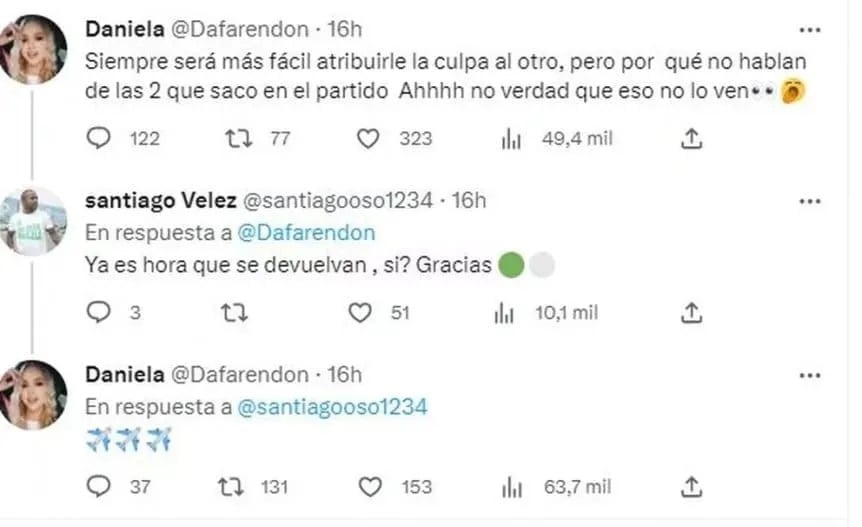862x527 pixels.
Task: Like Daniela's airplane emoji reply
Action: click(x=370, y=487)
